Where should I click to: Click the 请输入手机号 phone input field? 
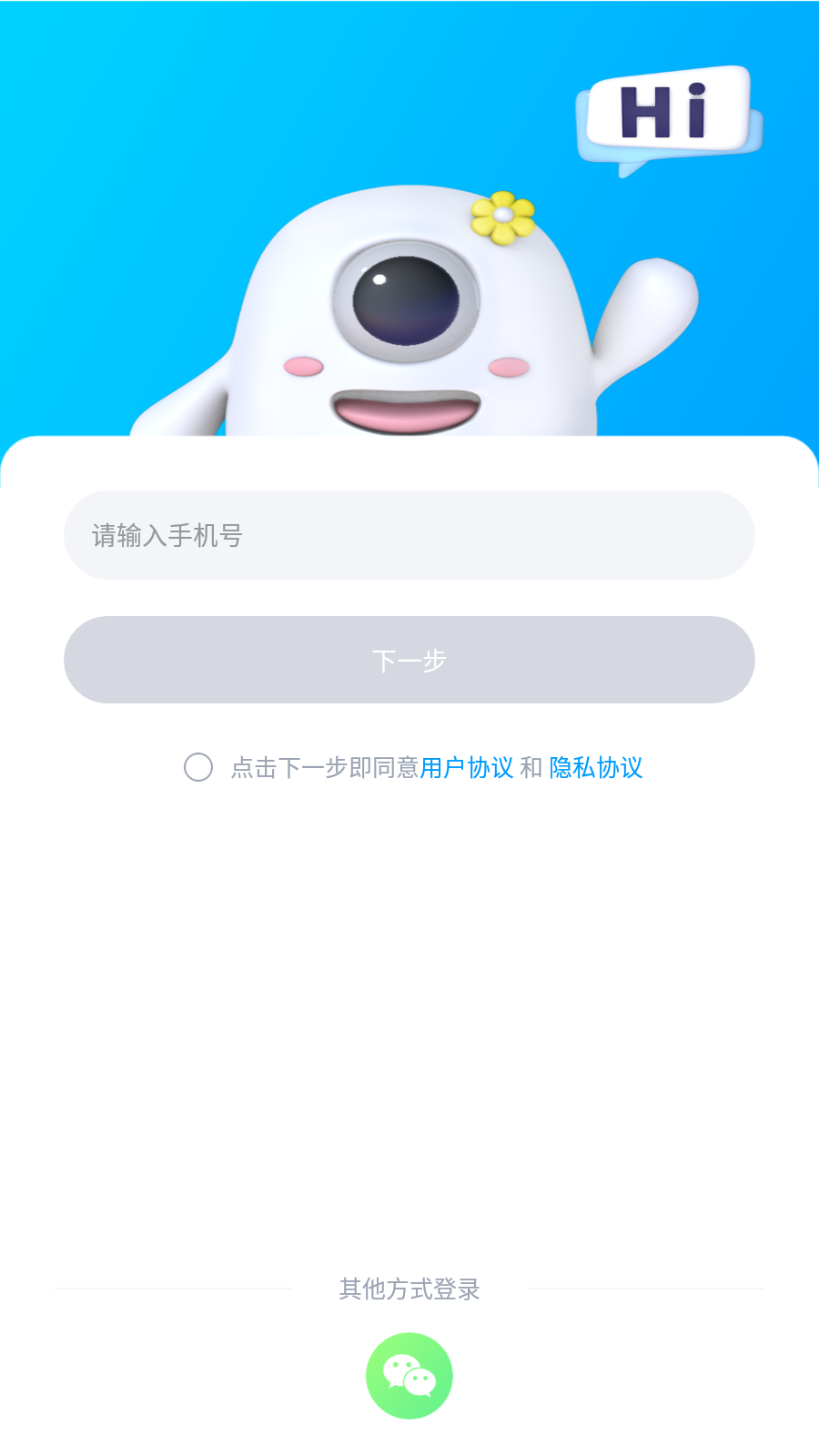pos(409,536)
